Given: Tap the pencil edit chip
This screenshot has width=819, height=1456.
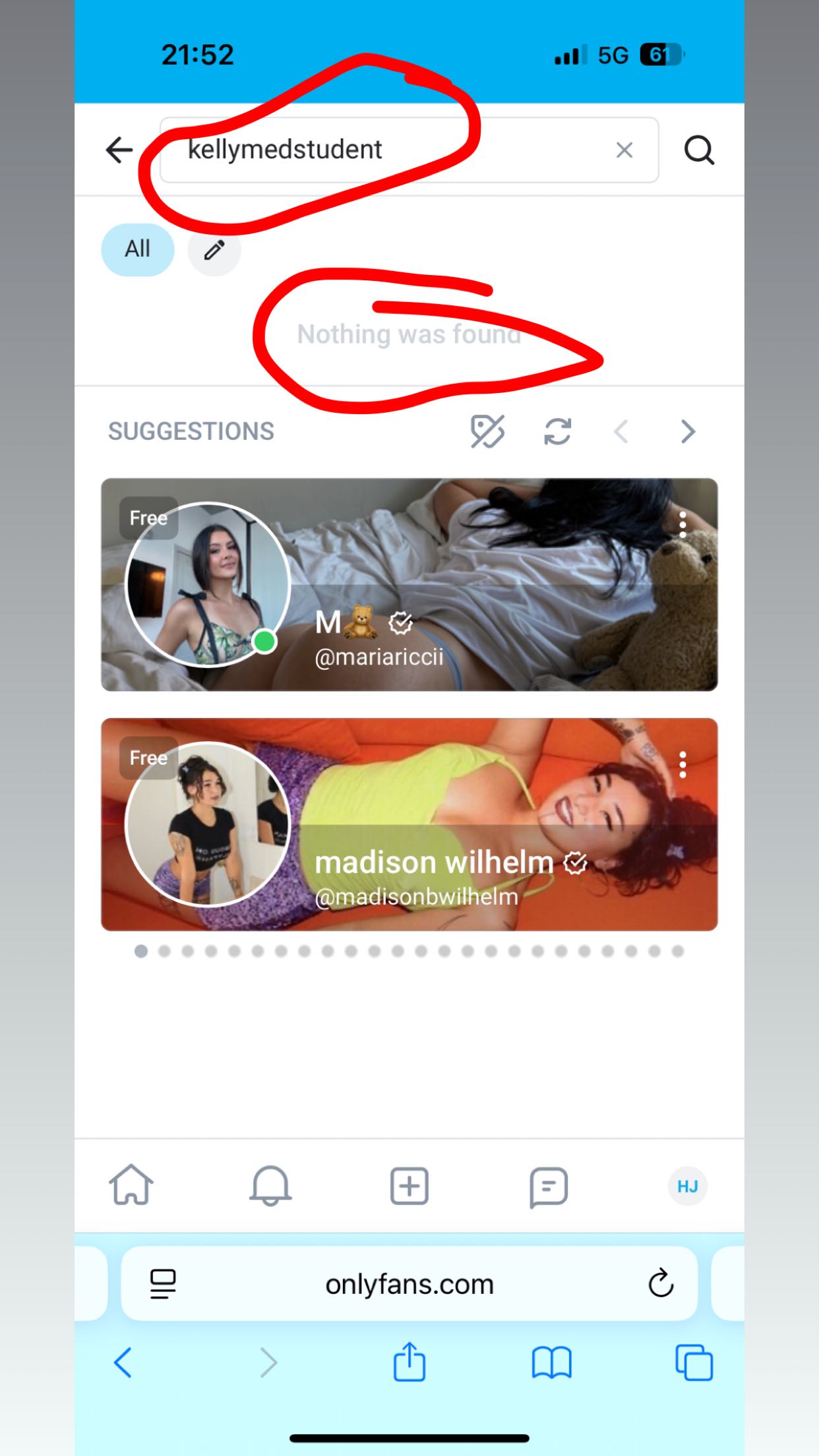Looking at the screenshot, I should (214, 250).
